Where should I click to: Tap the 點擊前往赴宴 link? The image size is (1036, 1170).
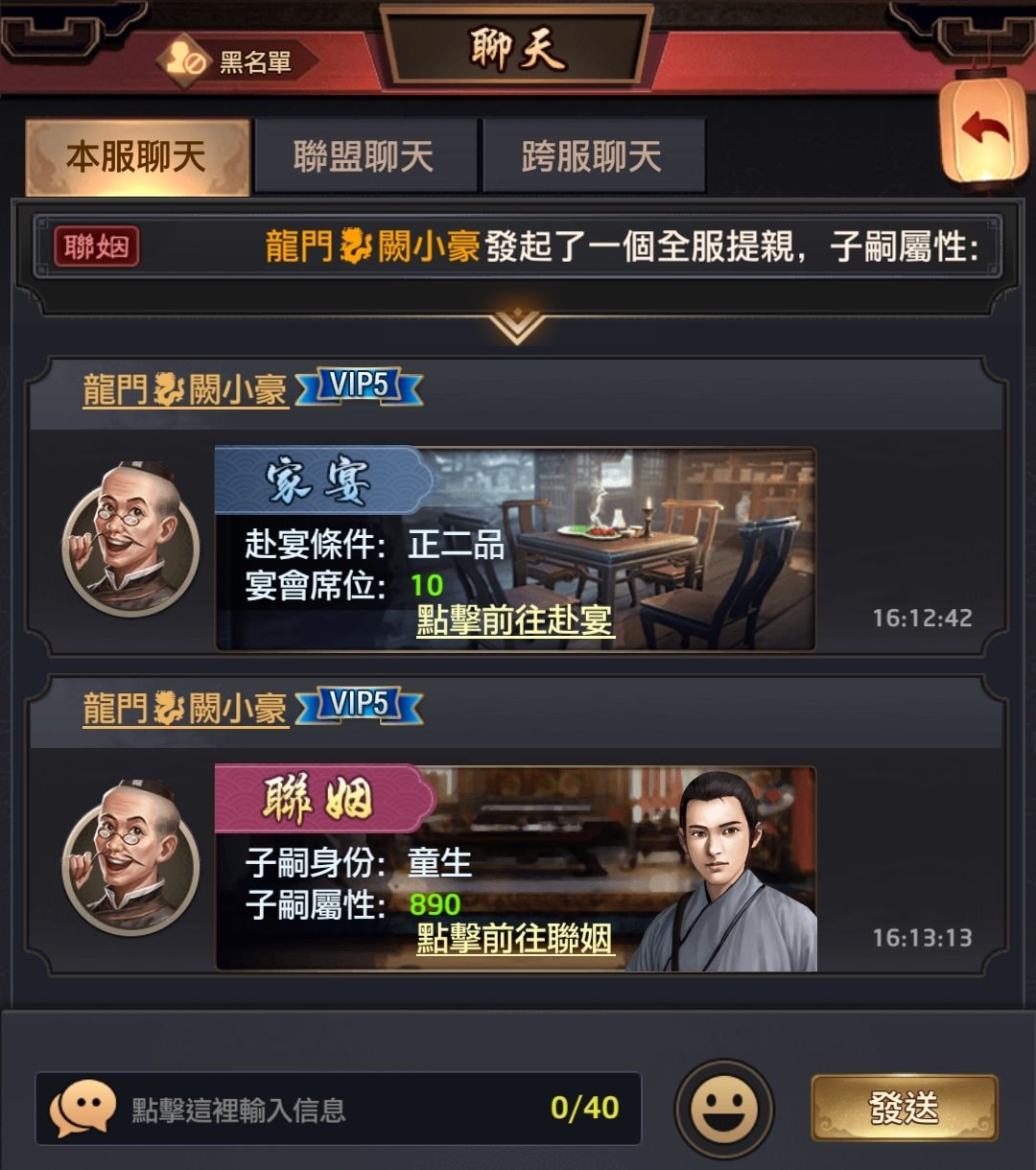pyautogui.click(x=515, y=620)
